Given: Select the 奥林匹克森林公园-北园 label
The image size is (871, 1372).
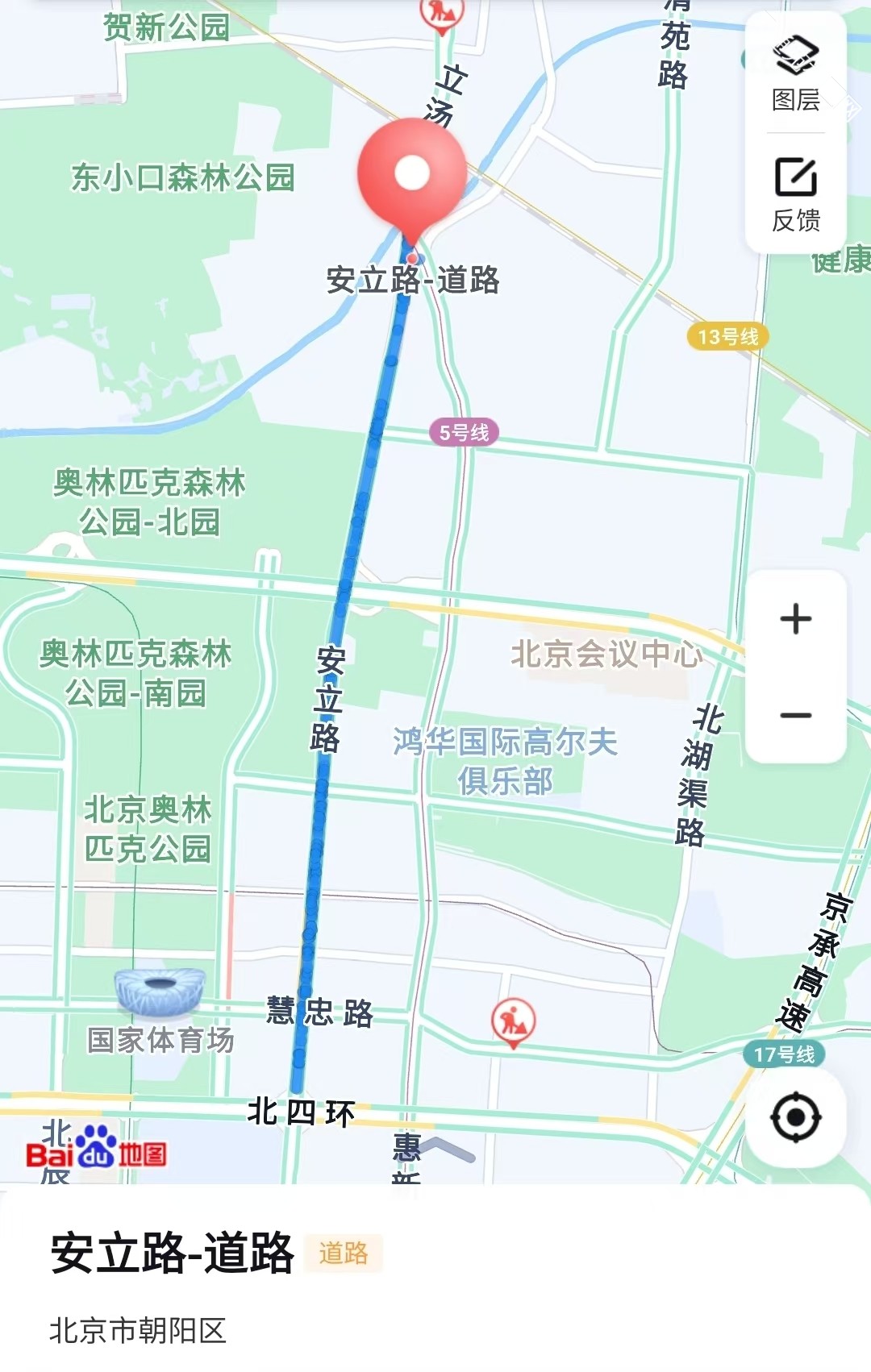Looking at the screenshot, I should click(x=150, y=500).
